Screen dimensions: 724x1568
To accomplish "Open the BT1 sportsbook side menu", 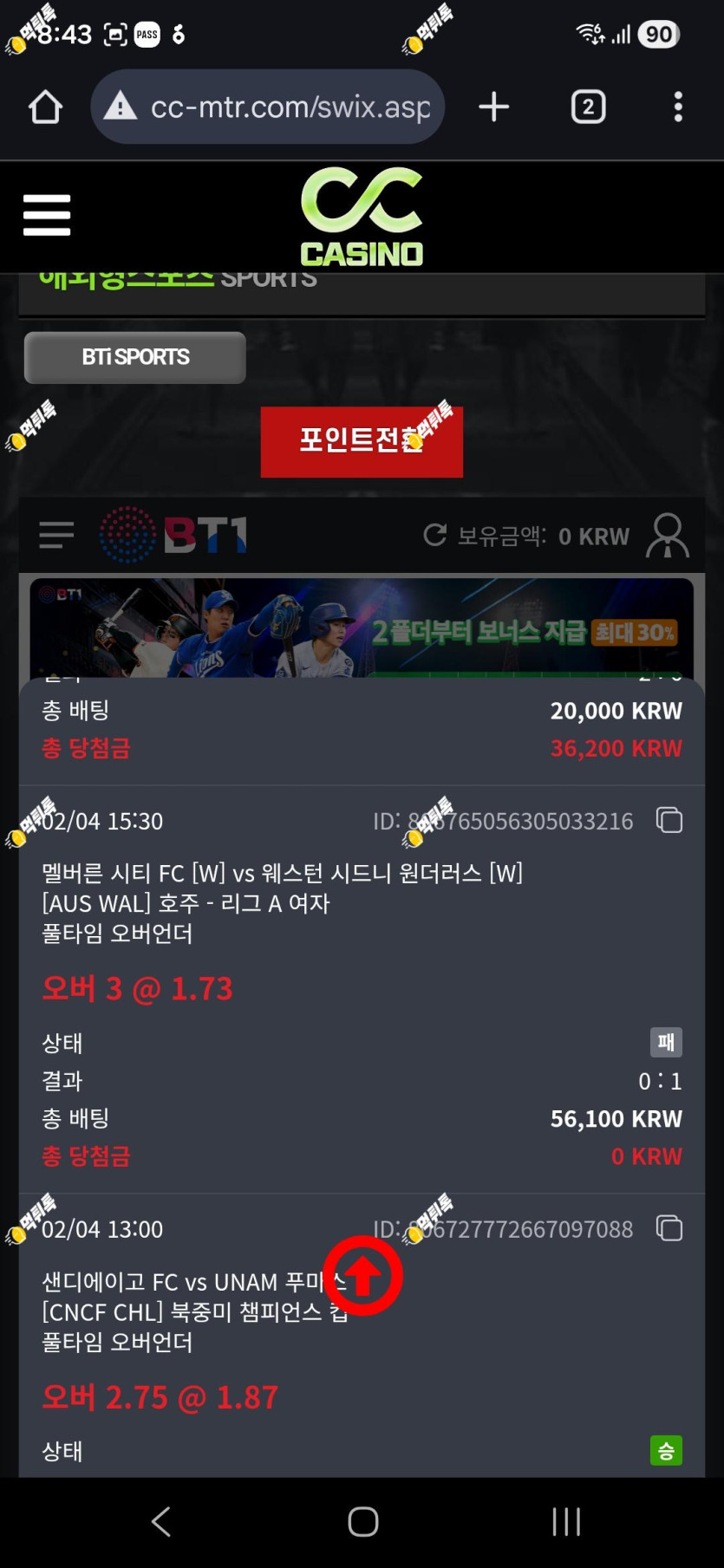I will pos(56,535).
